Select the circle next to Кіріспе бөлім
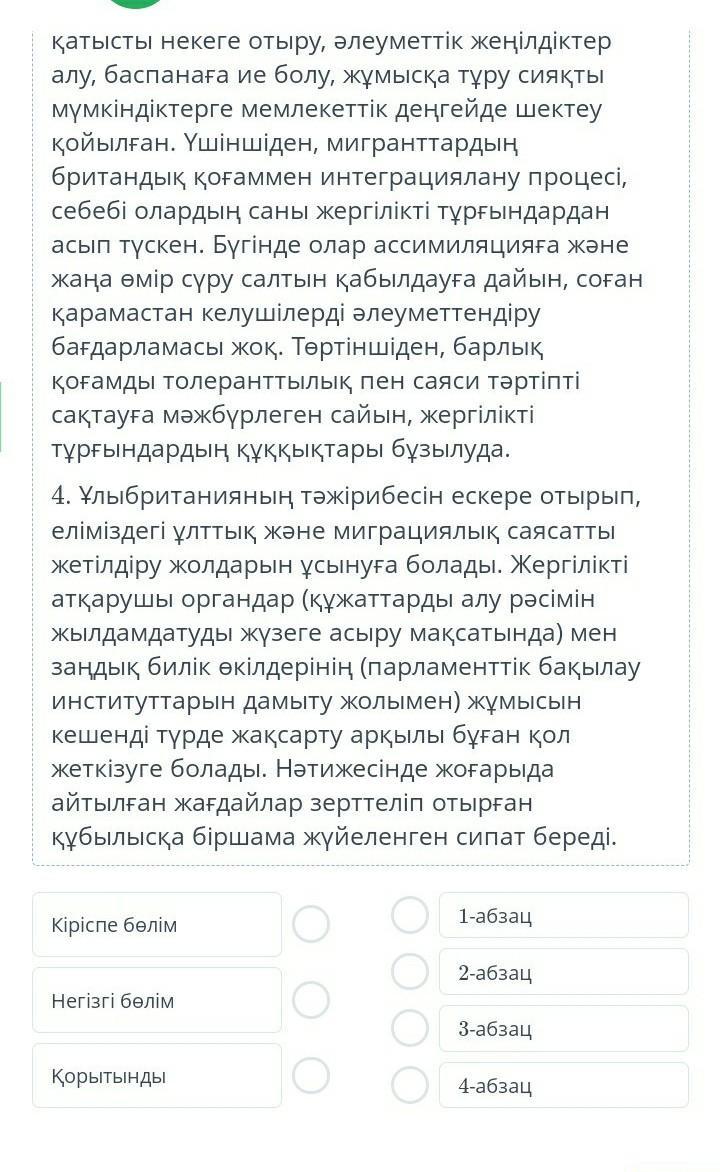 click(x=311, y=924)
